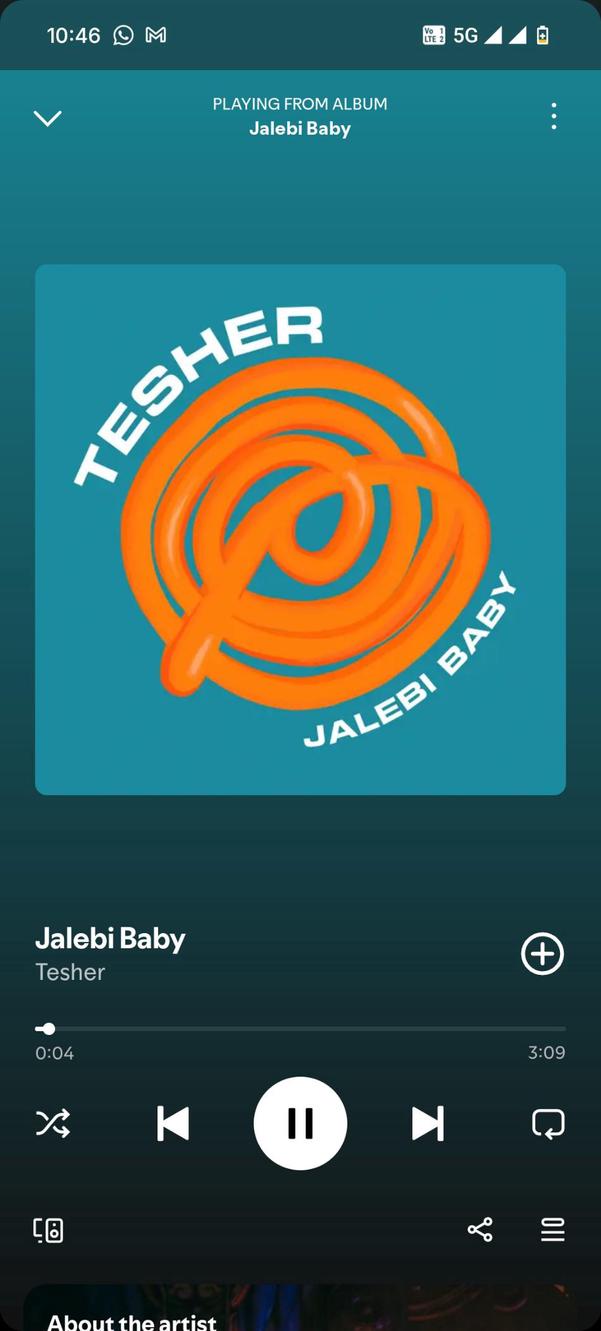Collapse the now playing screen

point(48,118)
